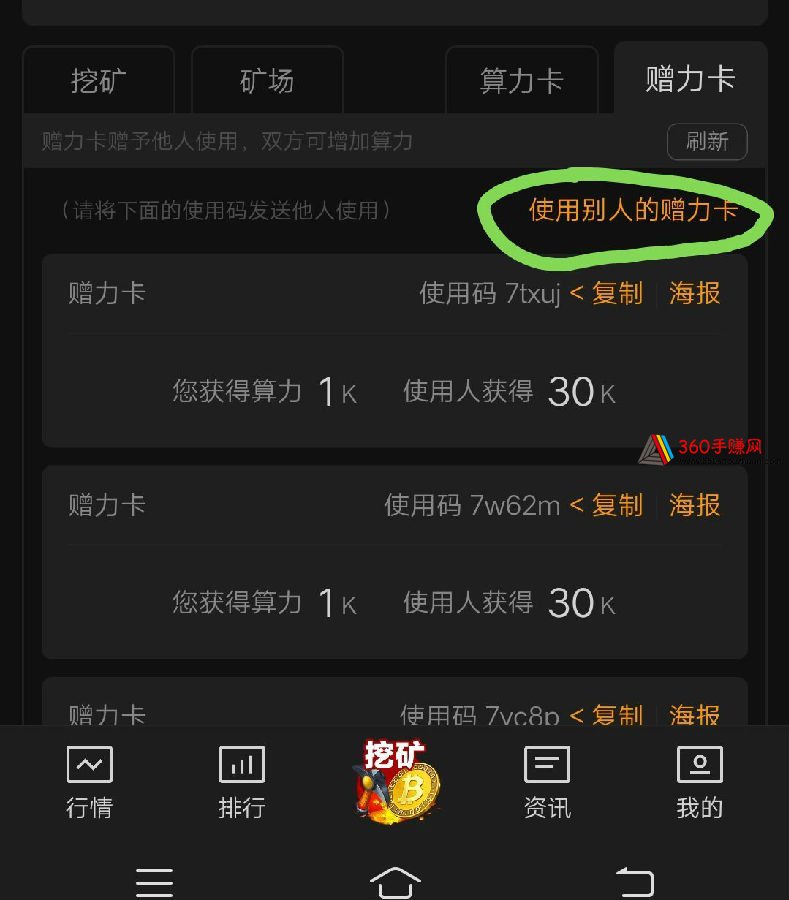Tap the center 挖矿 coin button
The width and height of the screenshot is (789, 900).
[396, 782]
